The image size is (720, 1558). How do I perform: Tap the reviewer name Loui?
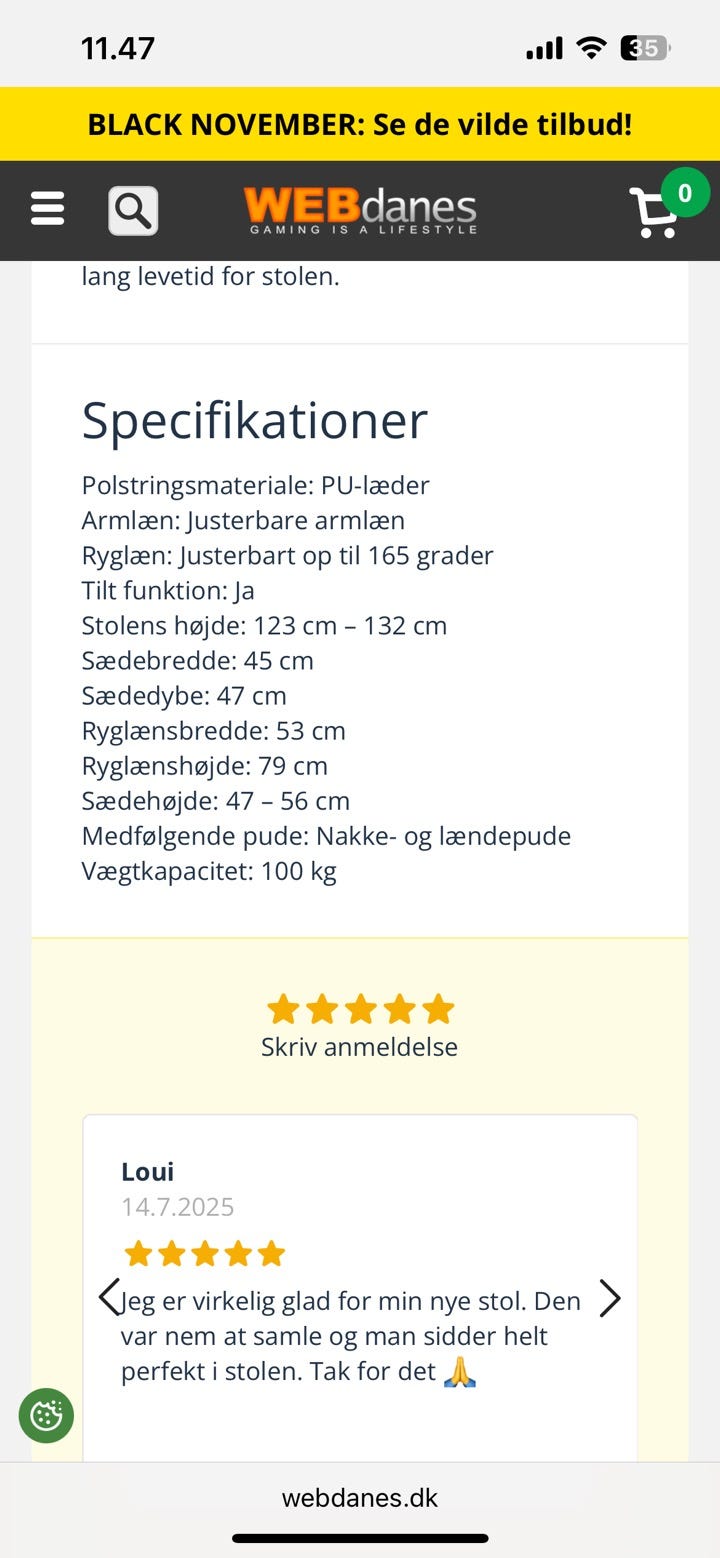(x=146, y=1171)
